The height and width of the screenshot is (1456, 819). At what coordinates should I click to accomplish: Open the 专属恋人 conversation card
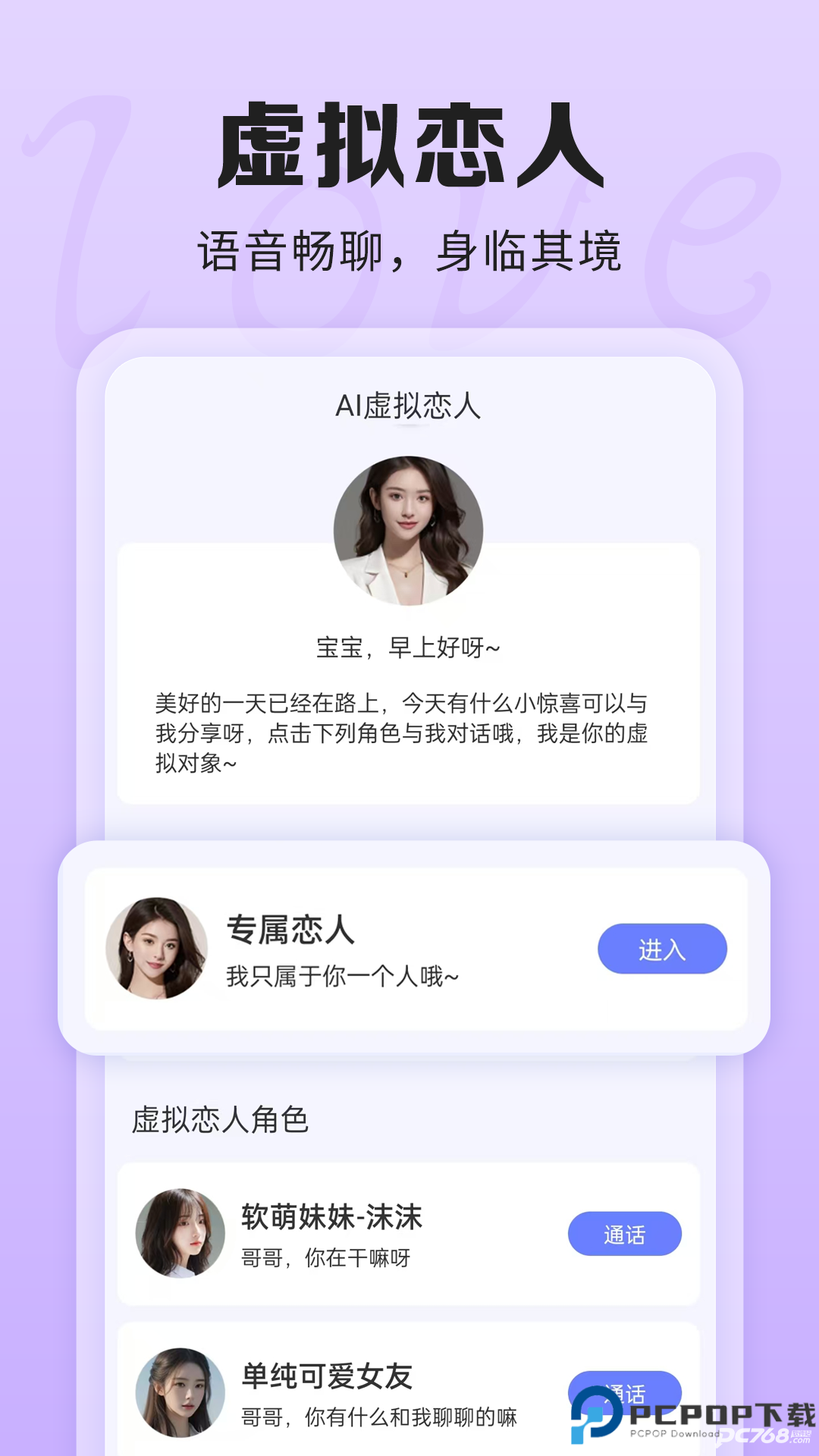409,947
